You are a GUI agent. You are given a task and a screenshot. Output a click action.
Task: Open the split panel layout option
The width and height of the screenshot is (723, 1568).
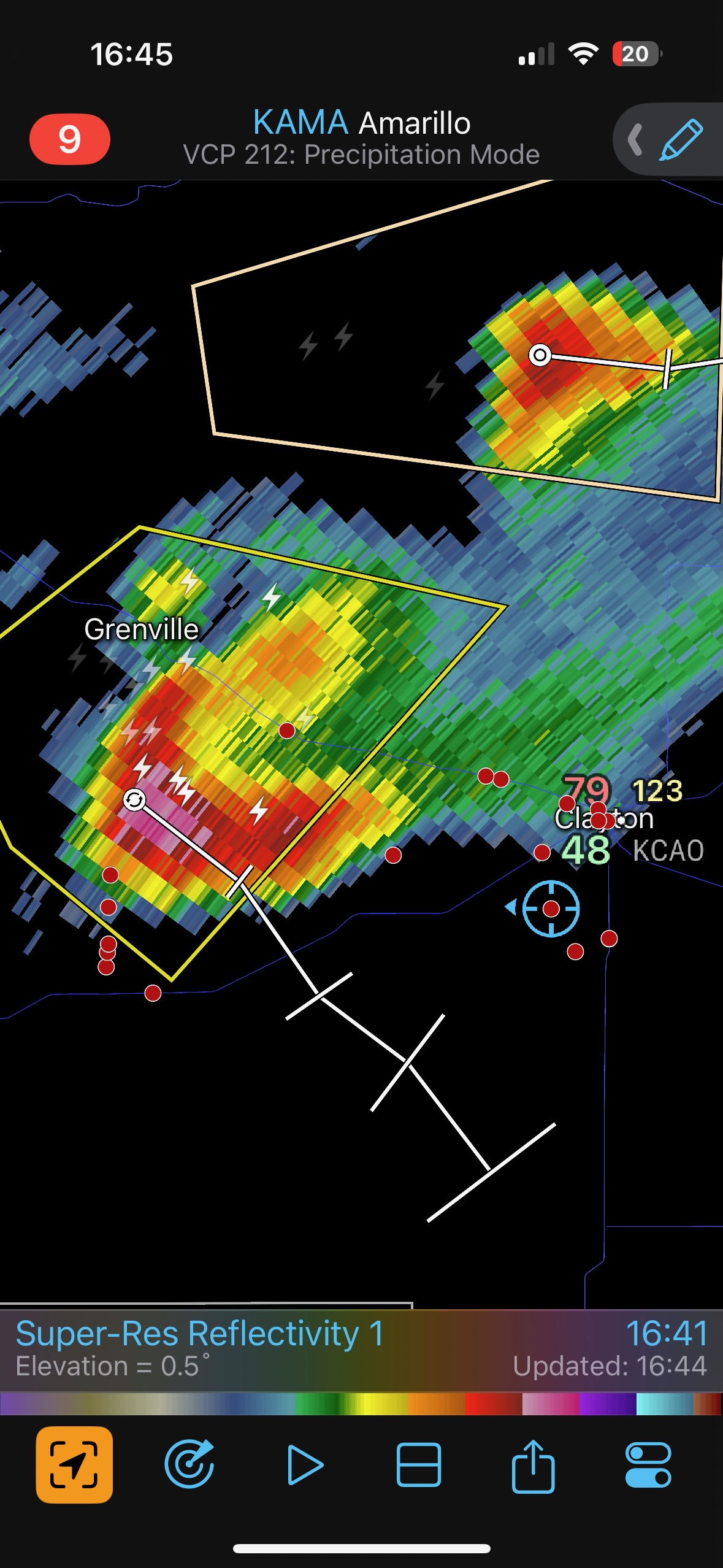[419, 1465]
